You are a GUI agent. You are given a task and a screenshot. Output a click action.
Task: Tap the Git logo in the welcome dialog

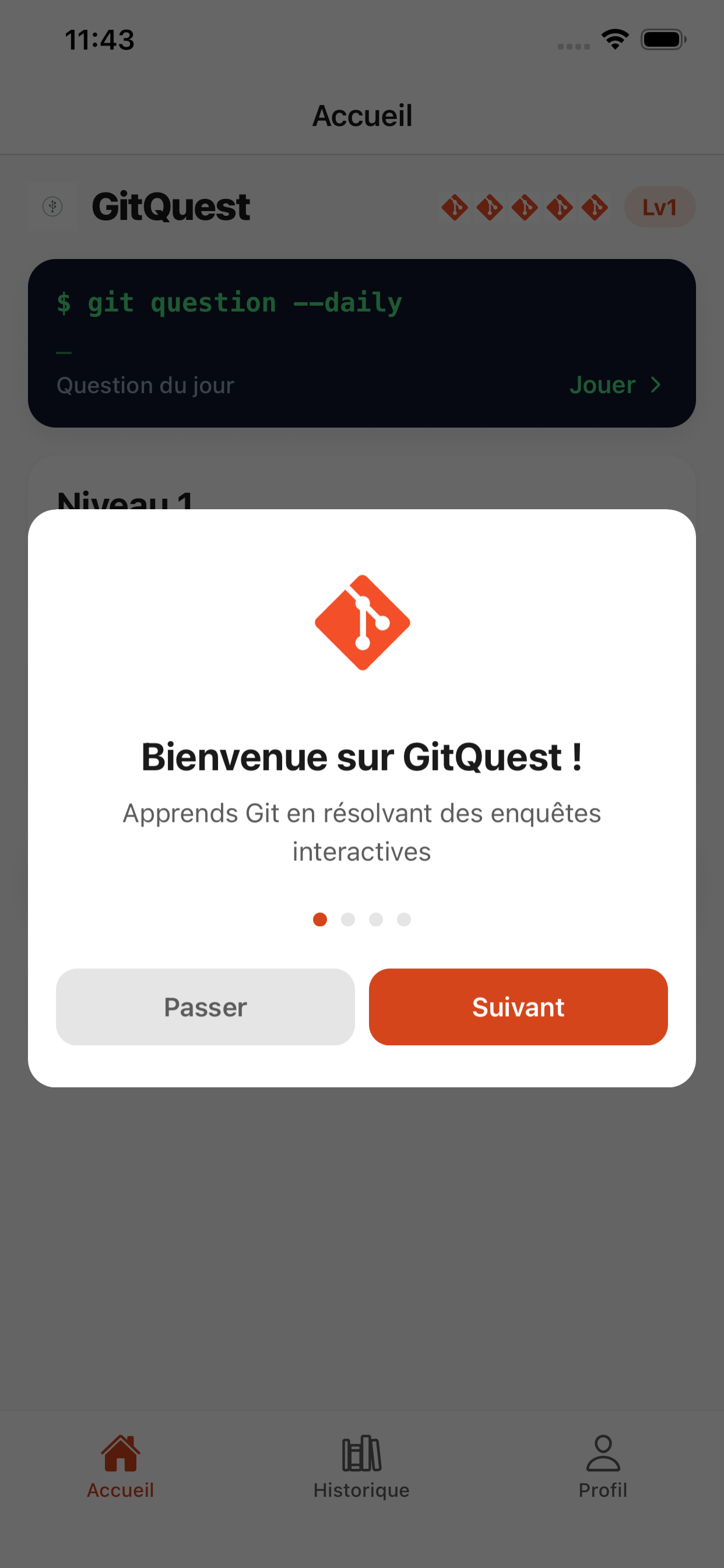[362, 622]
